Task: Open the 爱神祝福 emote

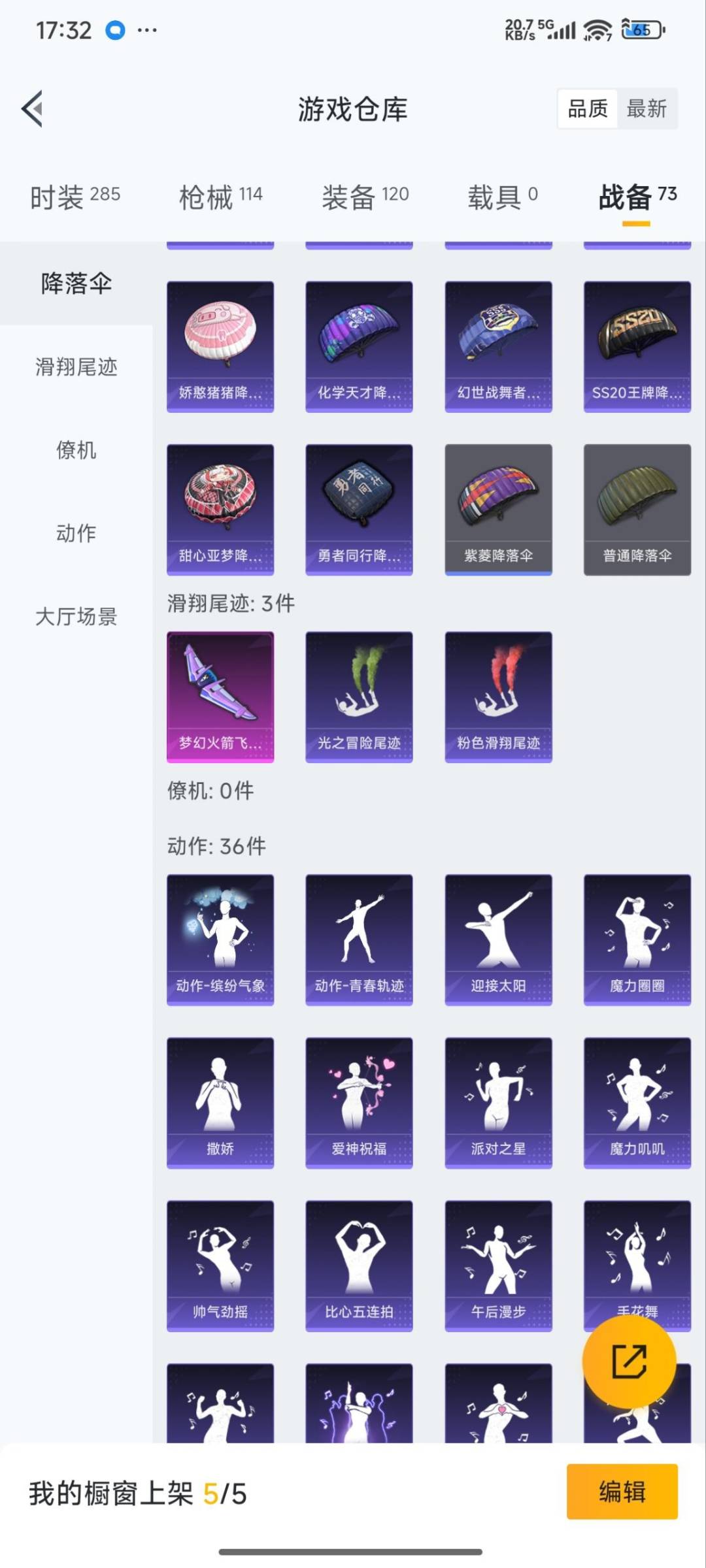Action: [359, 1103]
